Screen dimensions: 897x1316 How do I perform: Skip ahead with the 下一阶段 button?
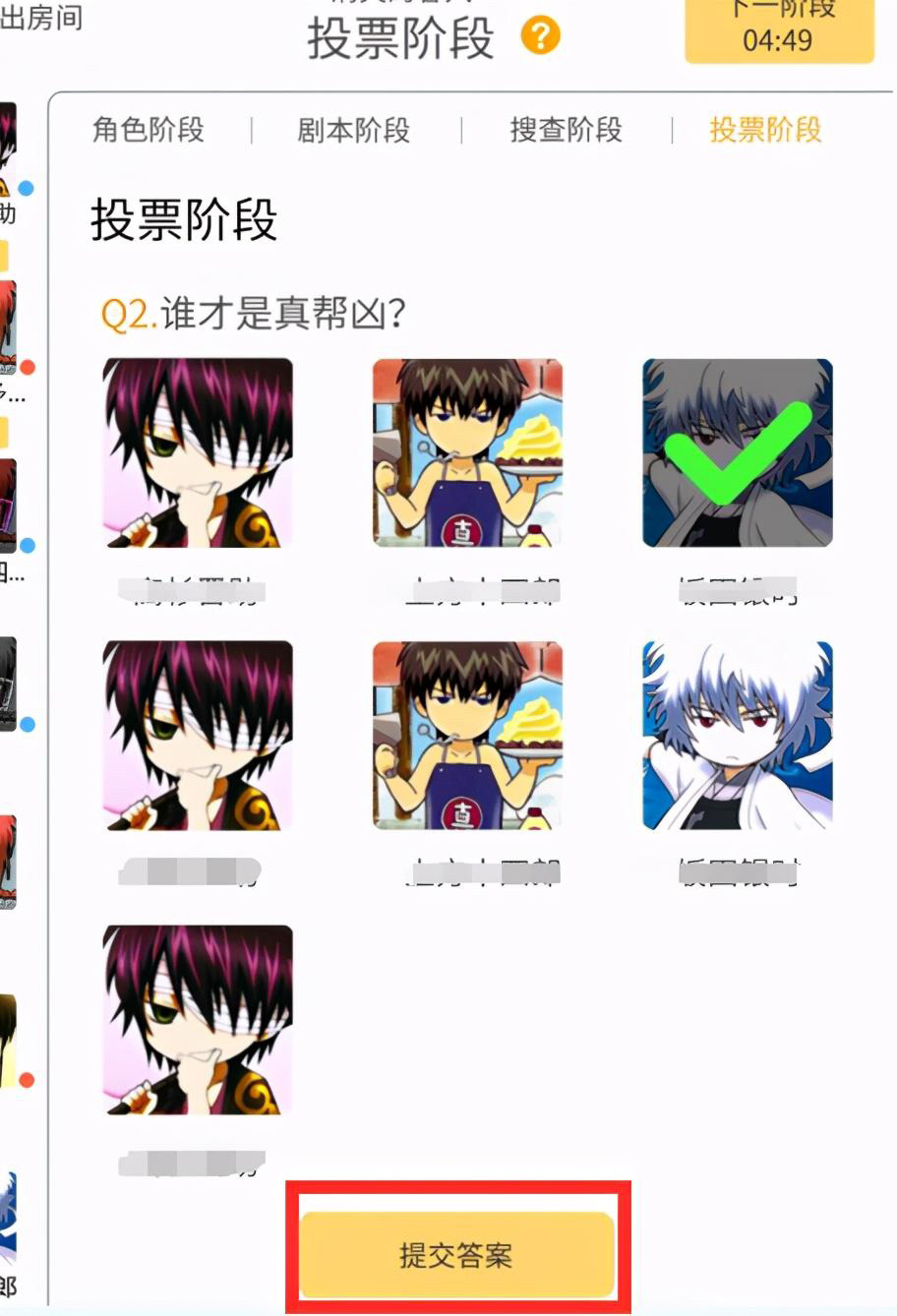click(x=778, y=30)
